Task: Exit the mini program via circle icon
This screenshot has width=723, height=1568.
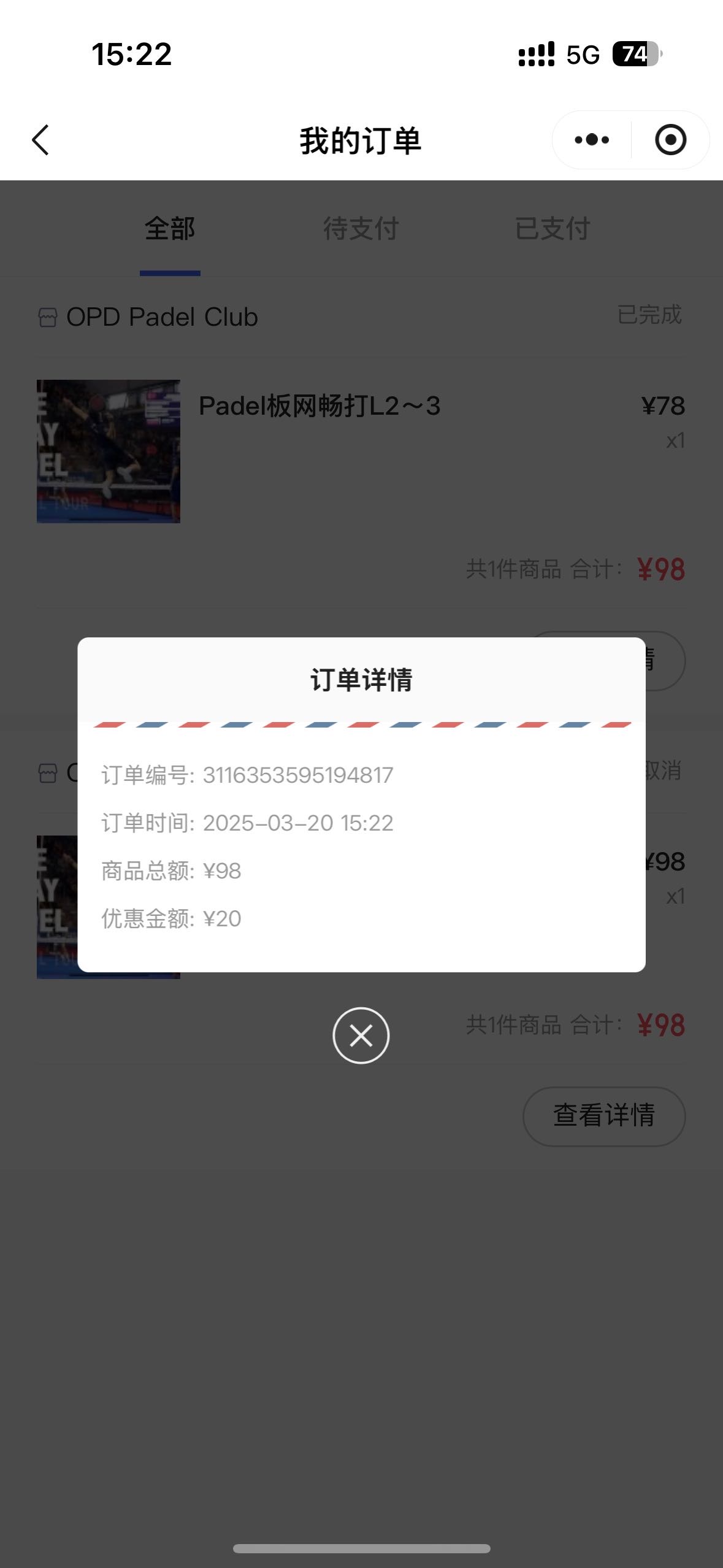Action: click(670, 140)
